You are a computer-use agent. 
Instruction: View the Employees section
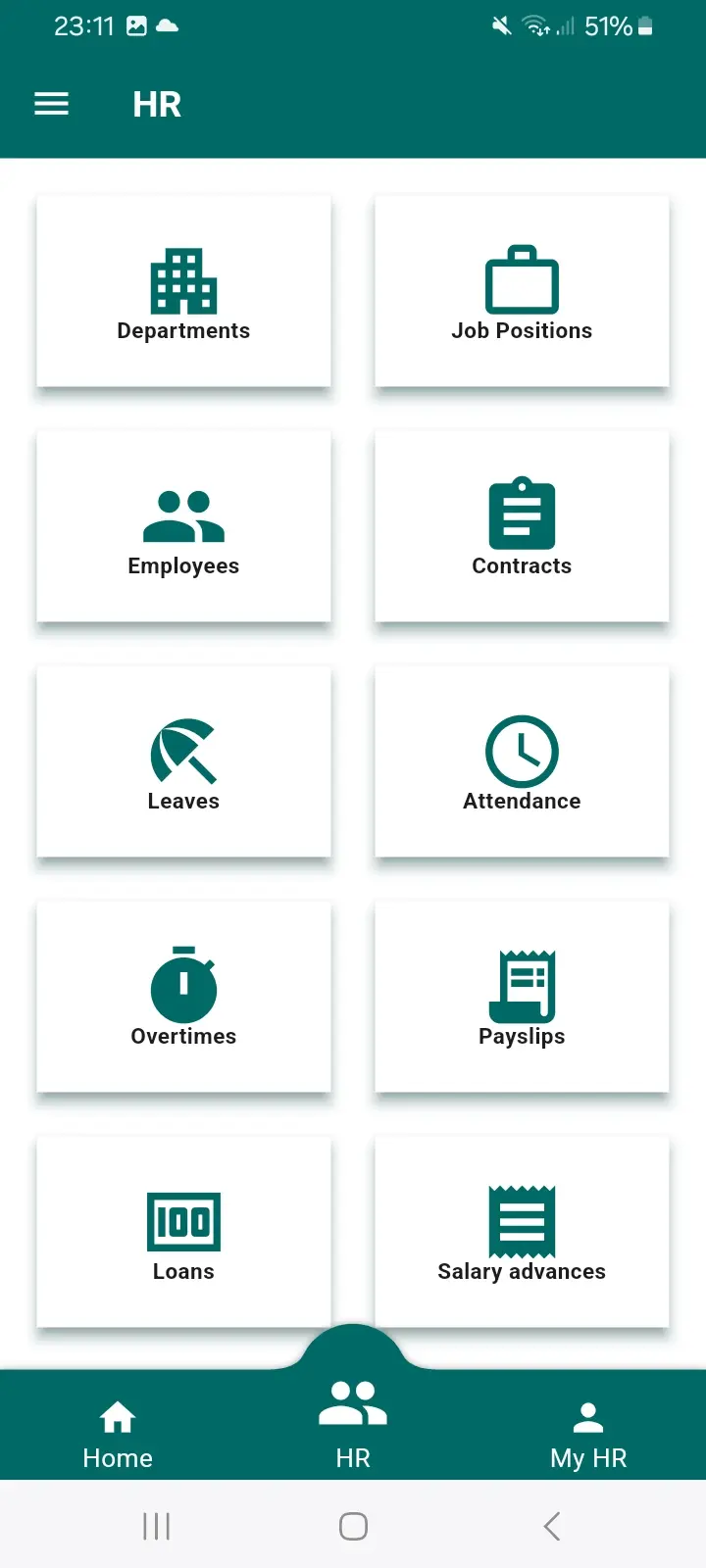point(183,527)
